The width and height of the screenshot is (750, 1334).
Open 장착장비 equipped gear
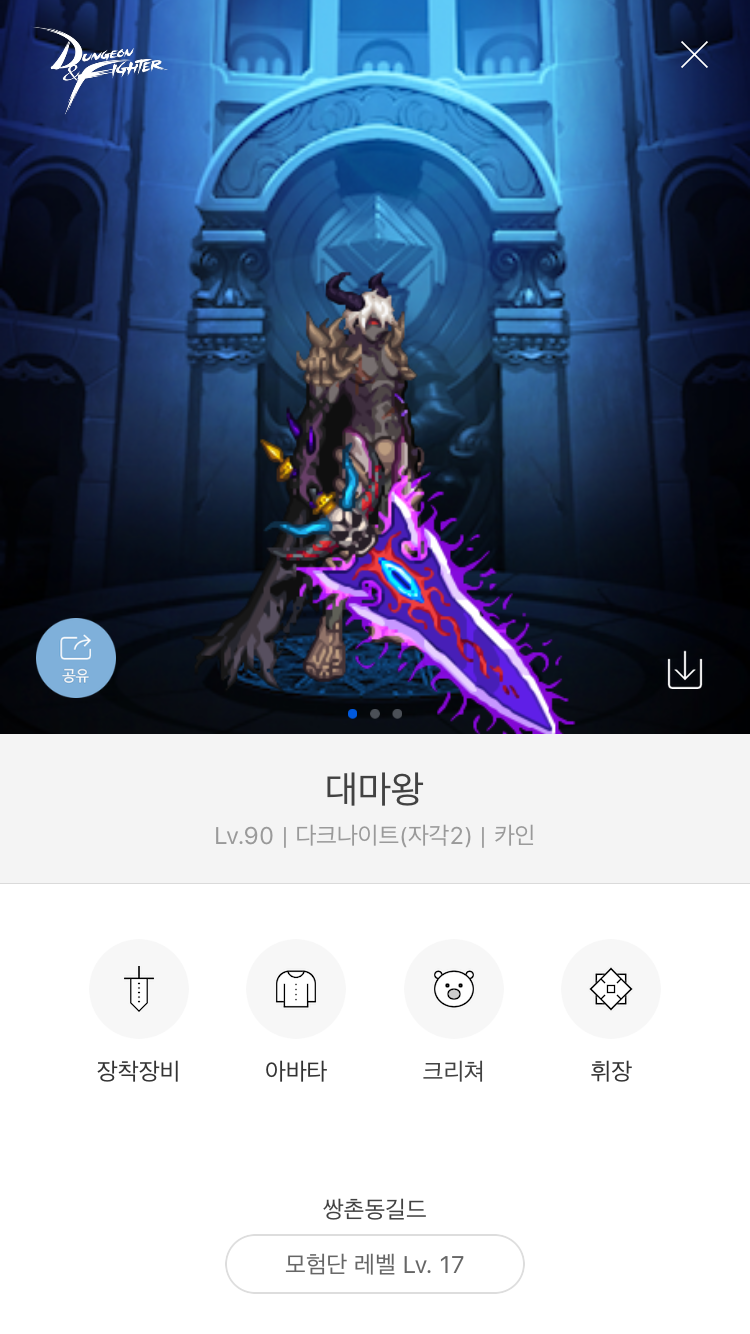139,989
